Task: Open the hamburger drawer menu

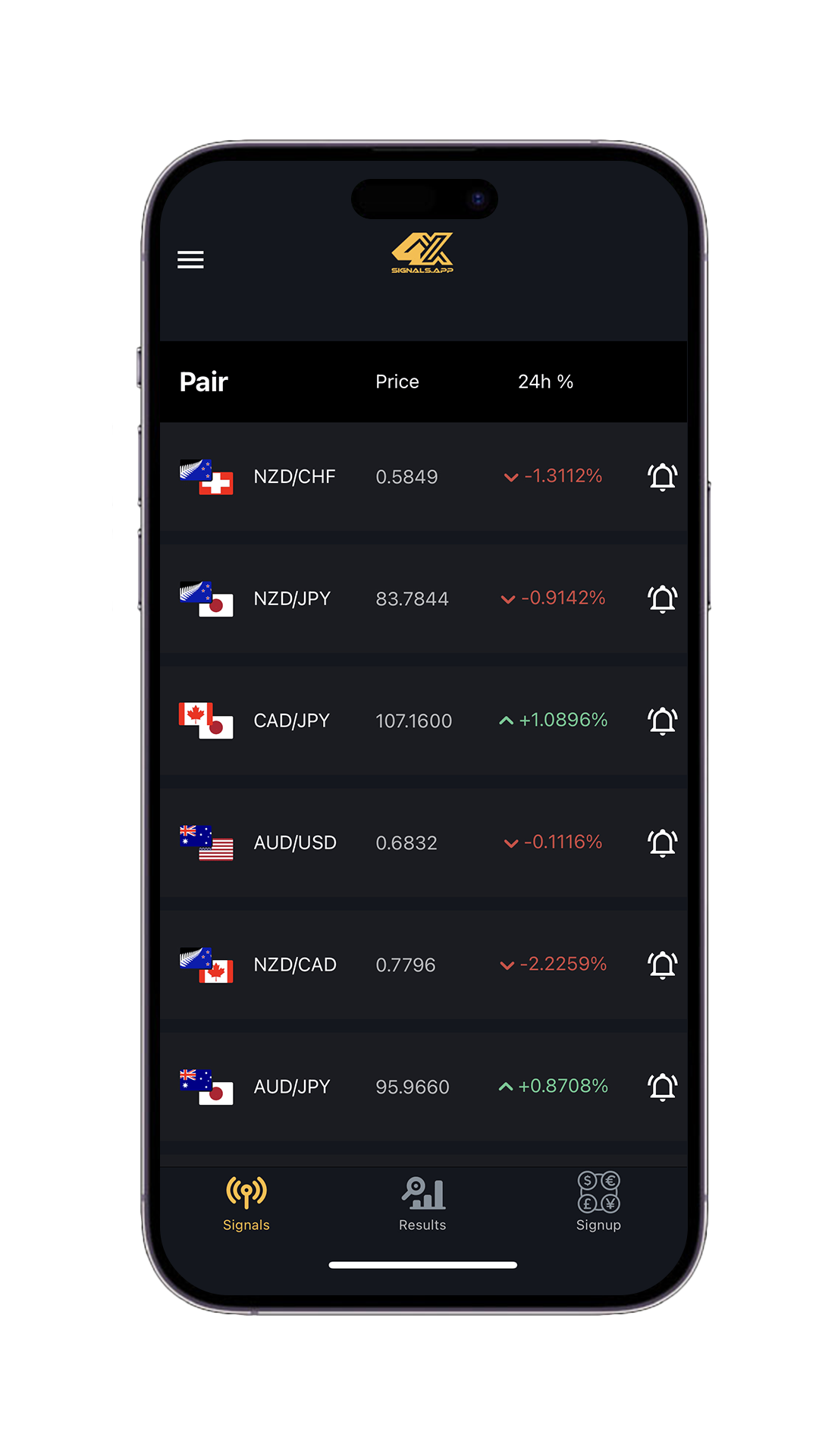Action: tap(190, 259)
